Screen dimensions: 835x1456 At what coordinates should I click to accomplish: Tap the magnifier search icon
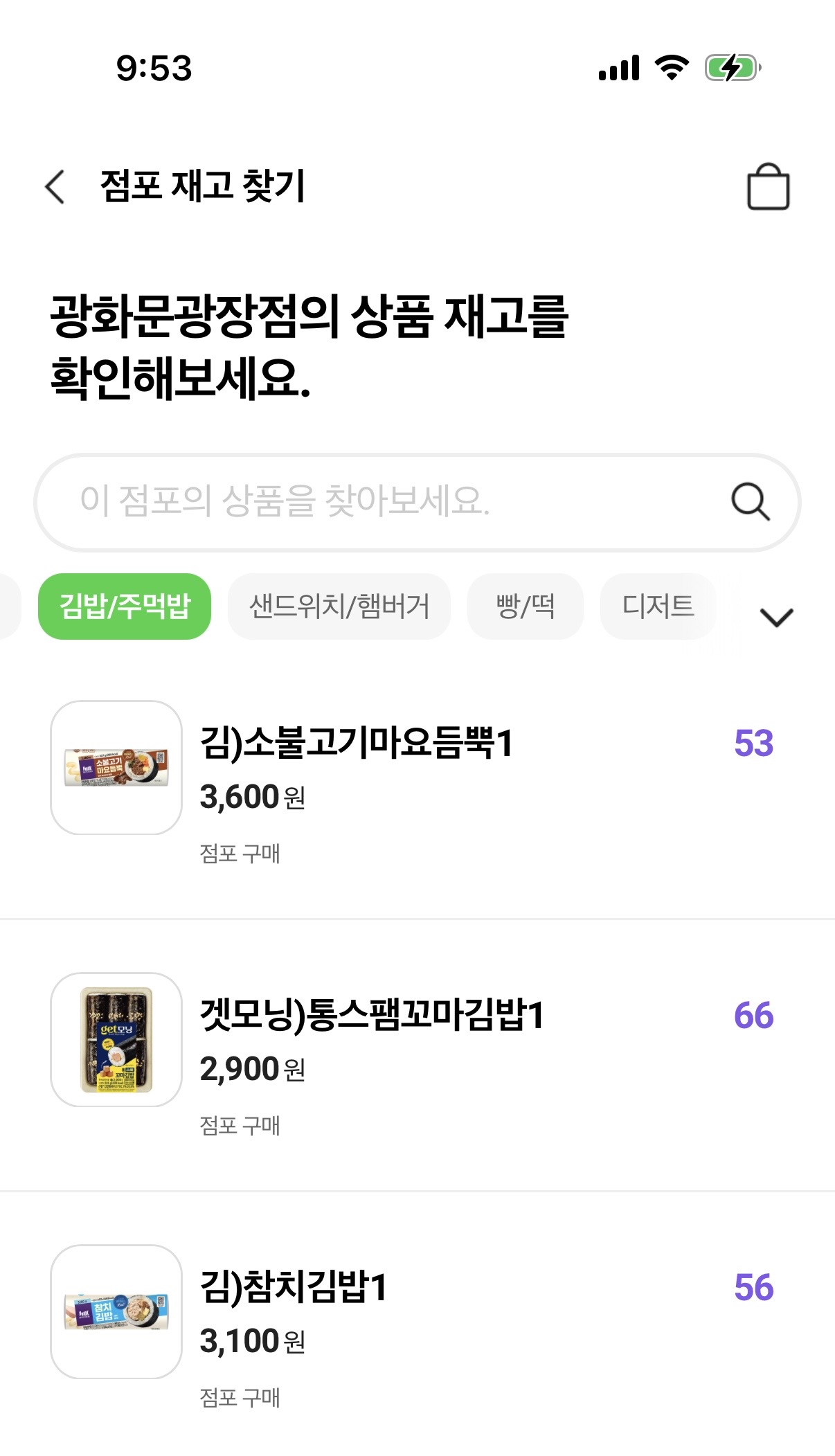[x=751, y=503]
